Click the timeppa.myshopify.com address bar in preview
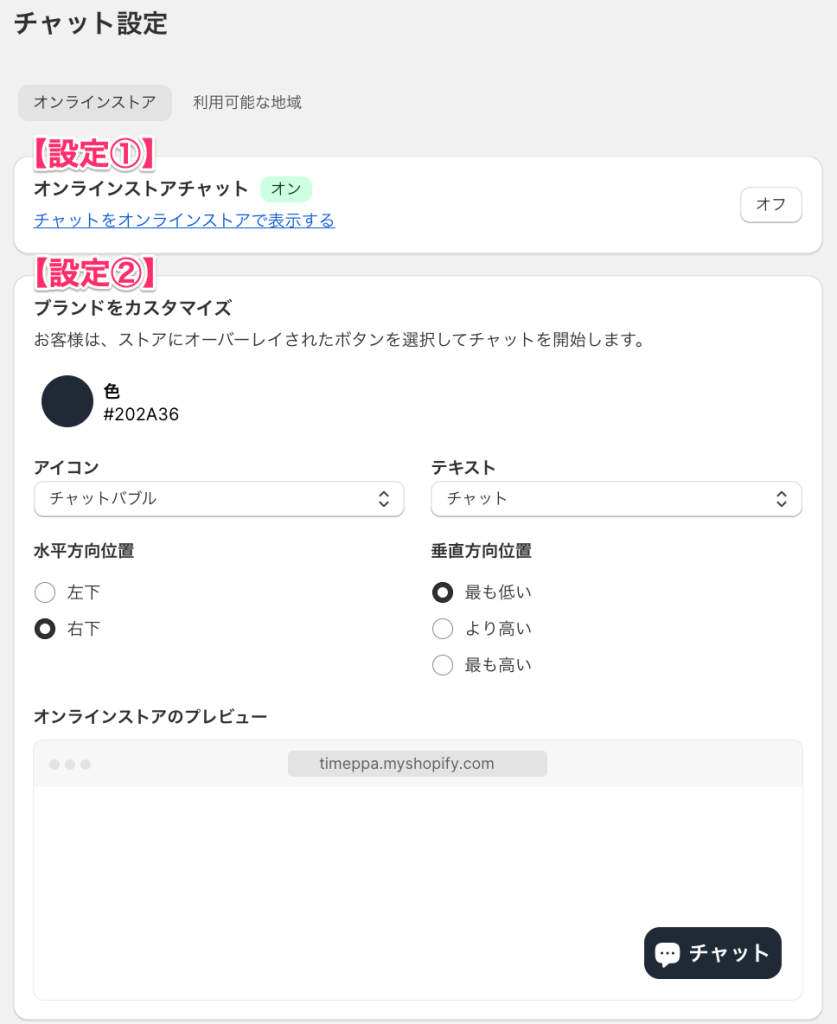The height and width of the screenshot is (1024, 837). click(x=417, y=763)
